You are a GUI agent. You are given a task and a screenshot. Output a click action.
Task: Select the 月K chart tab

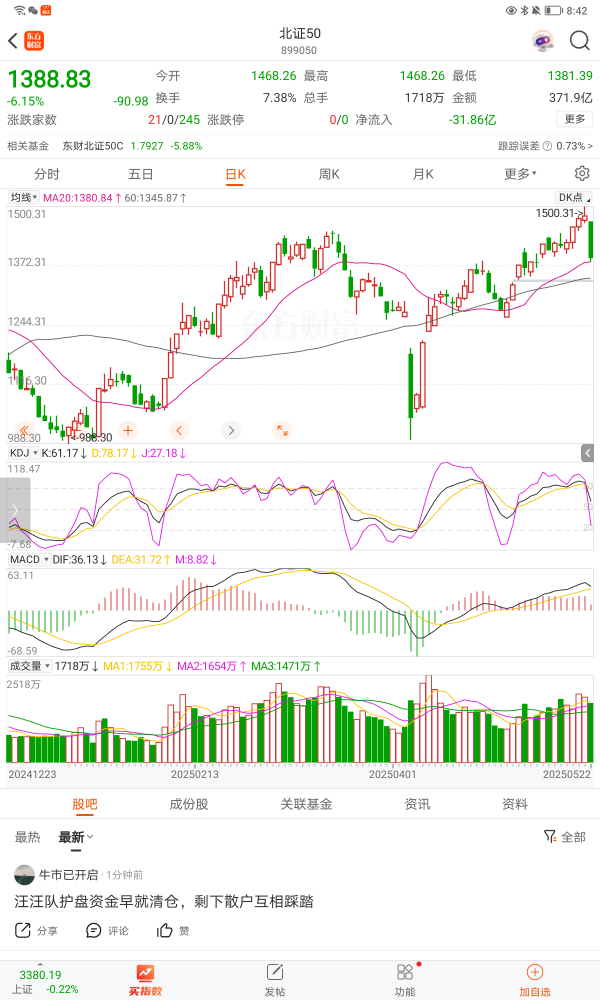(x=423, y=174)
